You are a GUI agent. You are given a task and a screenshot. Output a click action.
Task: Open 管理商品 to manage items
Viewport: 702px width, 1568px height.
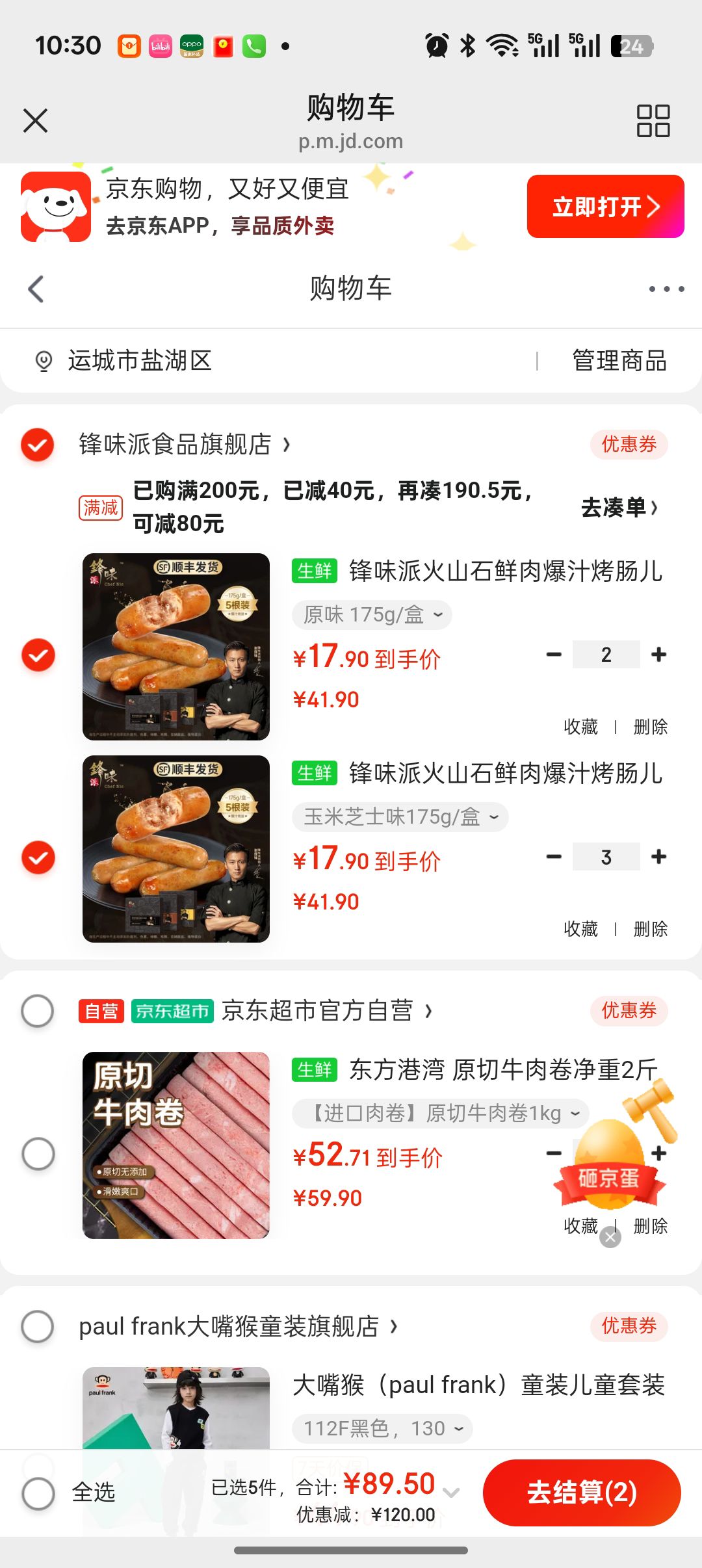pos(619,360)
